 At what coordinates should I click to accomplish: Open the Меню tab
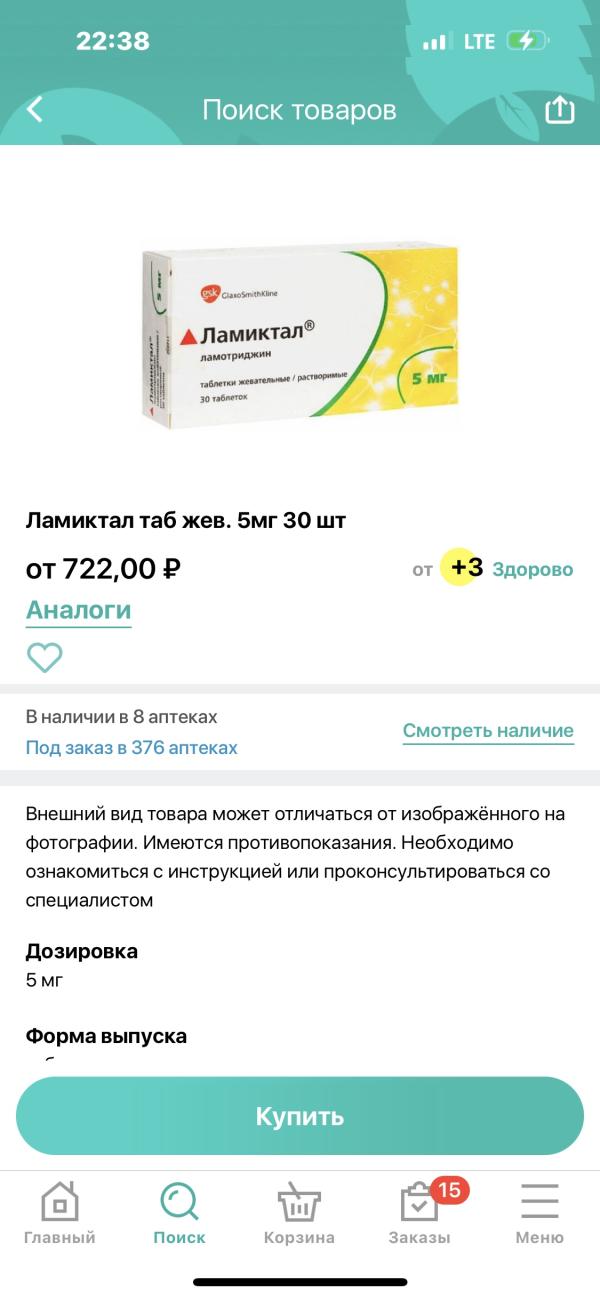[x=539, y=1213]
